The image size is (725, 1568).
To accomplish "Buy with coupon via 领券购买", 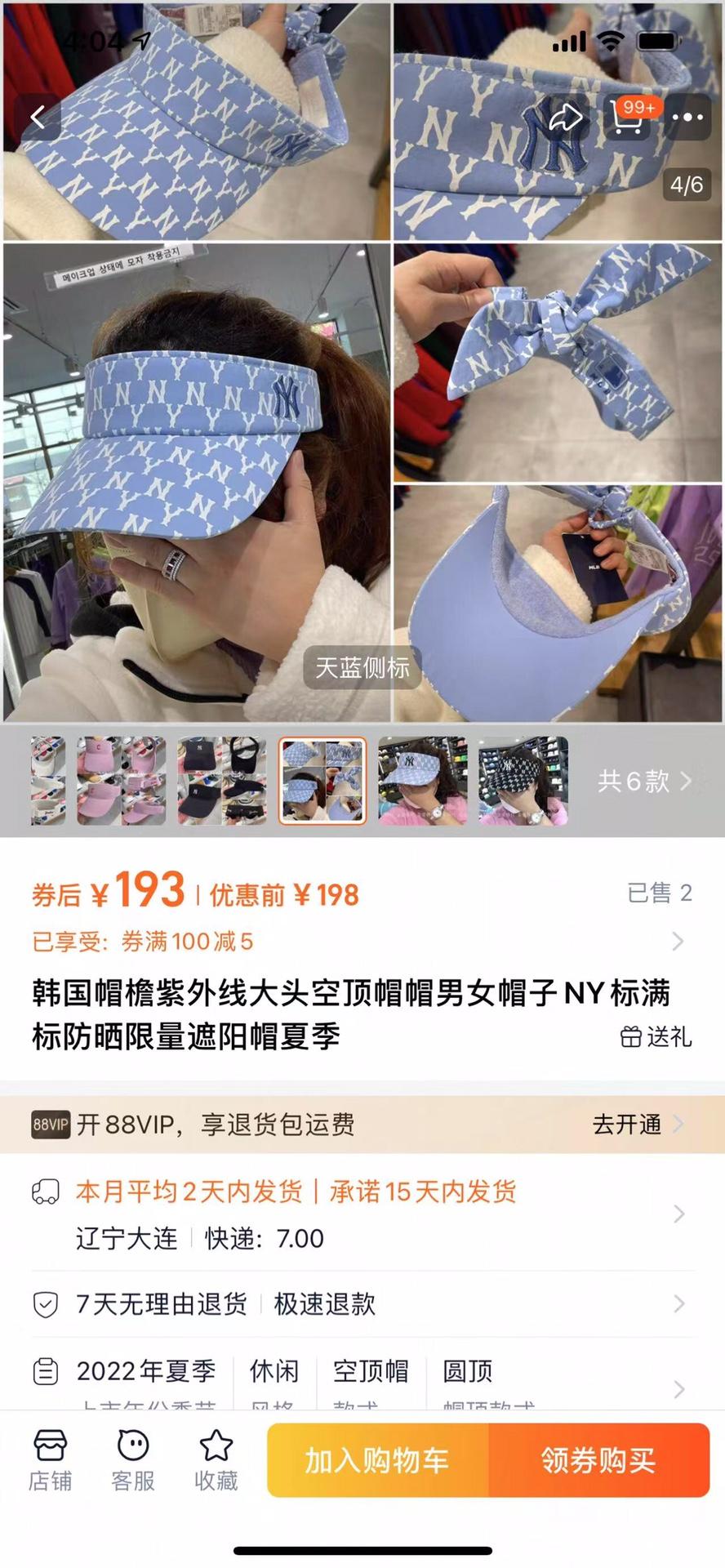I will click(598, 1460).
